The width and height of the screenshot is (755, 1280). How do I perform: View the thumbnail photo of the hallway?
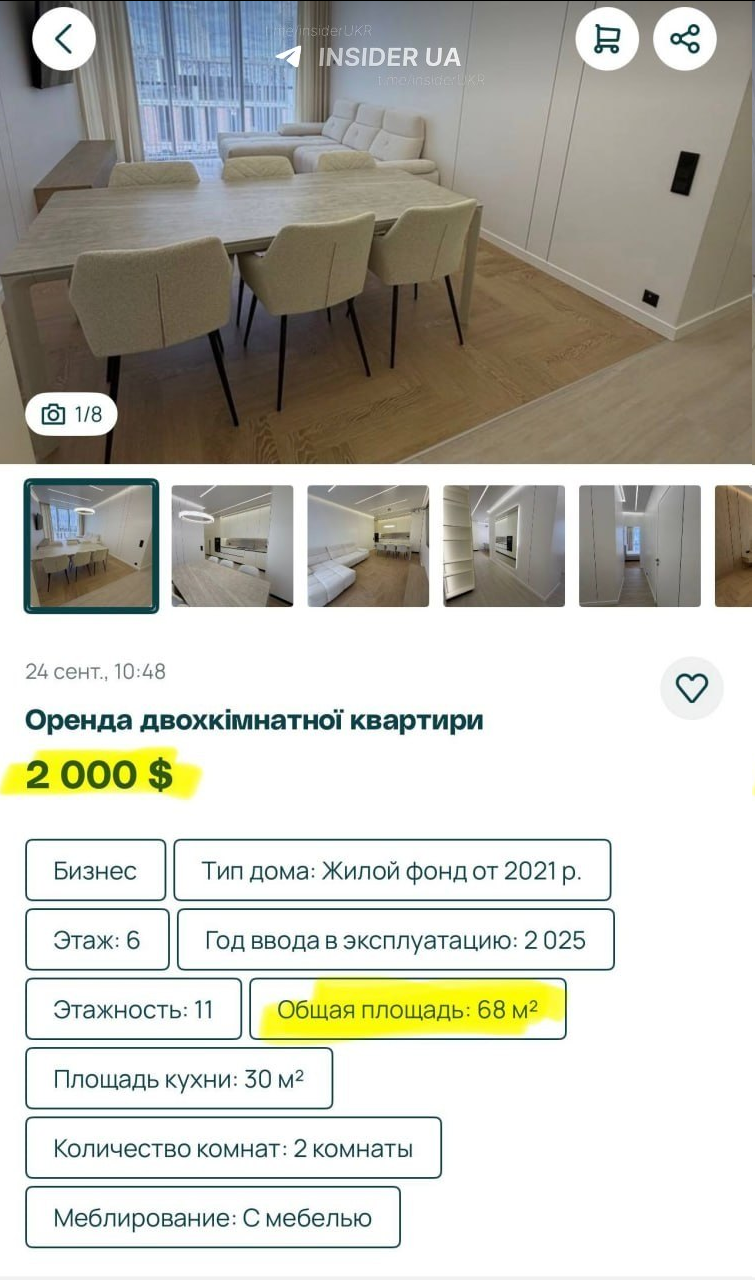[x=640, y=546]
